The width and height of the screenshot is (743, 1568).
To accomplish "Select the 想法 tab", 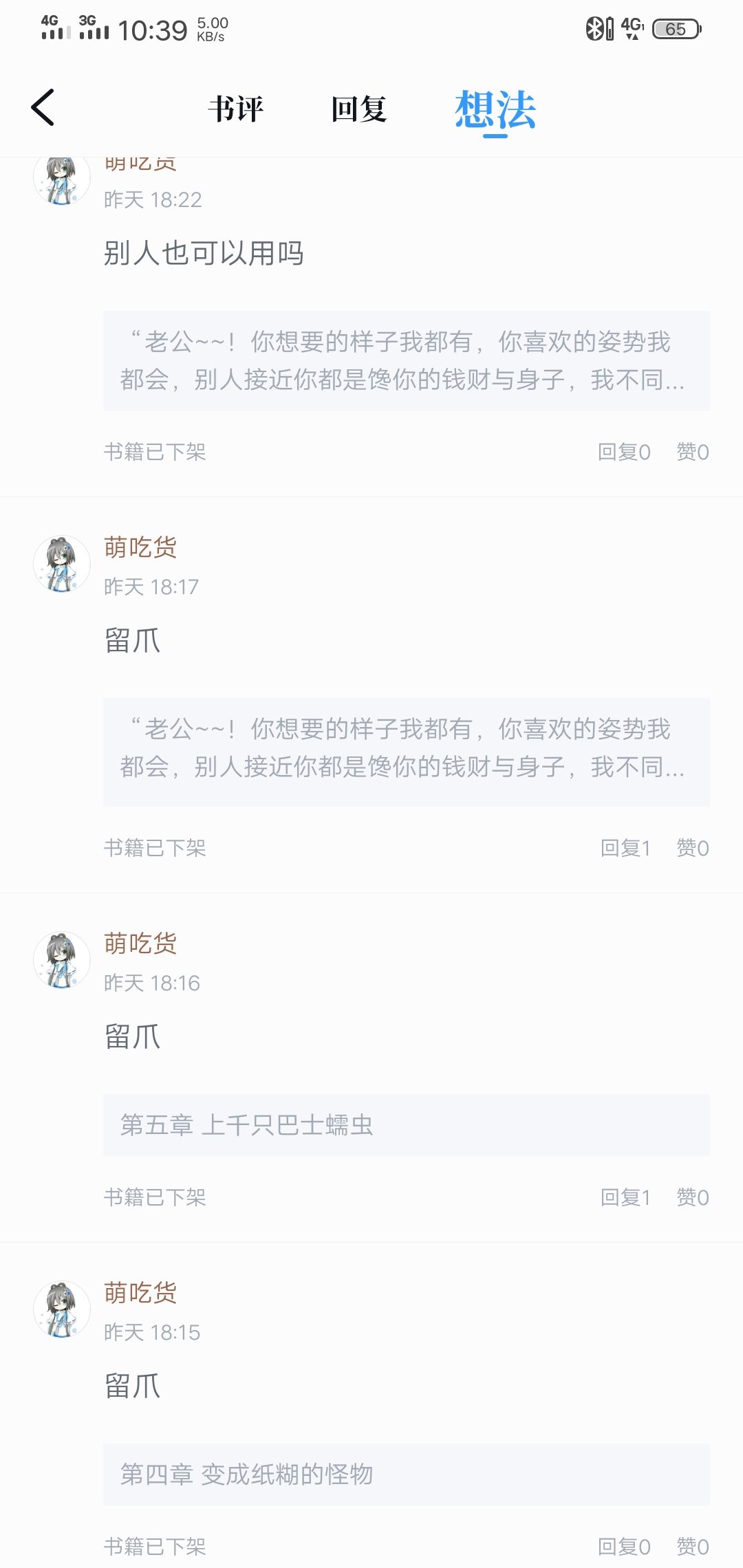I will click(x=495, y=110).
